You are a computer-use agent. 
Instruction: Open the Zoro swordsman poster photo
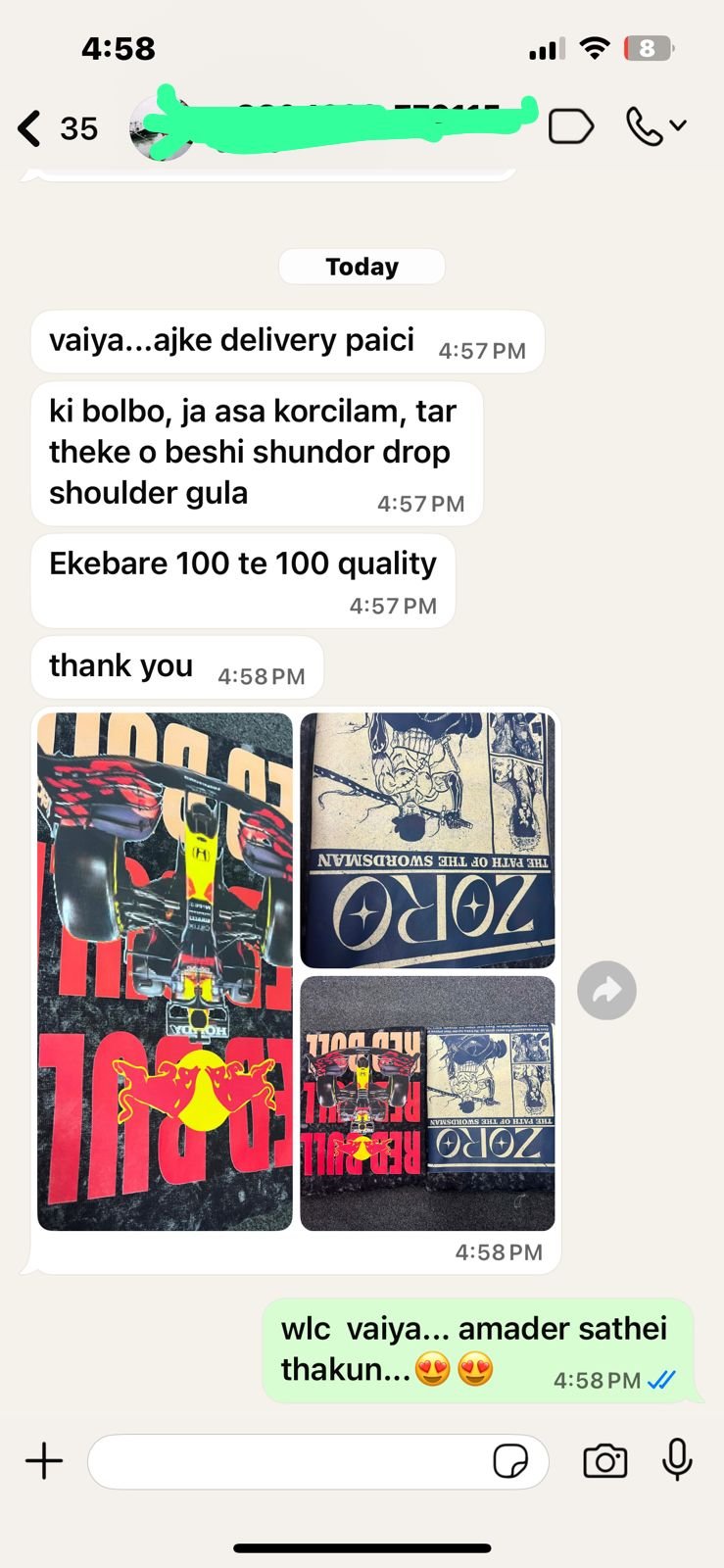[x=427, y=840]
